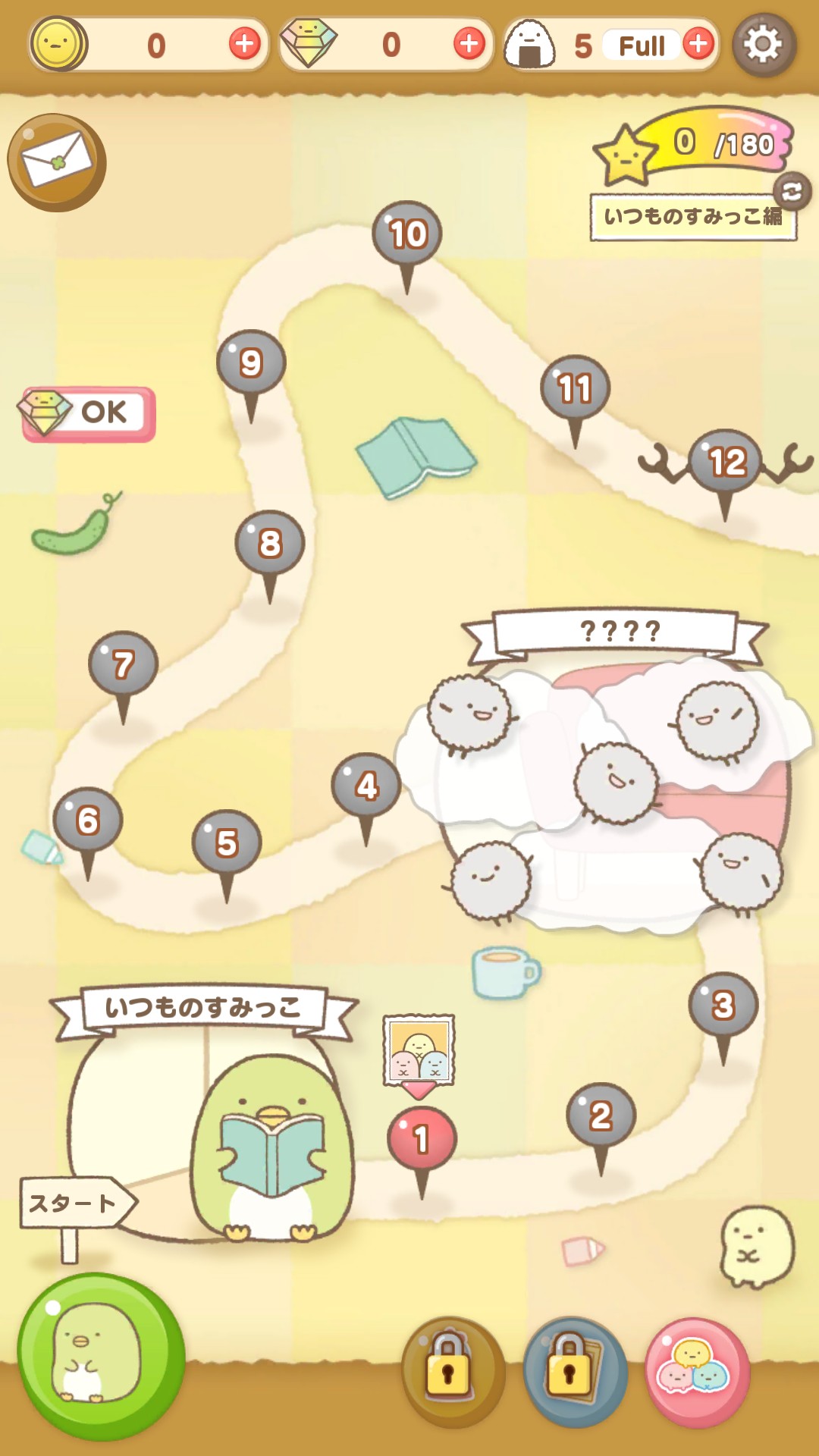The image size is (819, 1456).
Task: Add more coins with the plus button
Action: [244, 44]
